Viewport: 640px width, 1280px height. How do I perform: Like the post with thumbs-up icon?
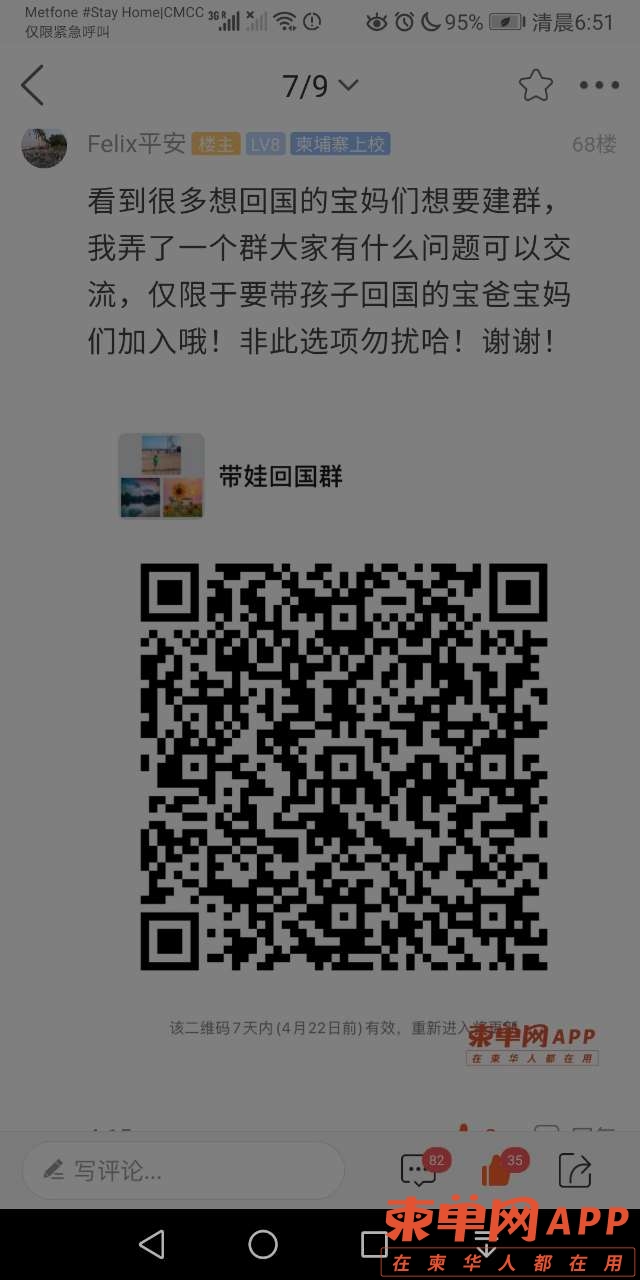(498, 1170)
